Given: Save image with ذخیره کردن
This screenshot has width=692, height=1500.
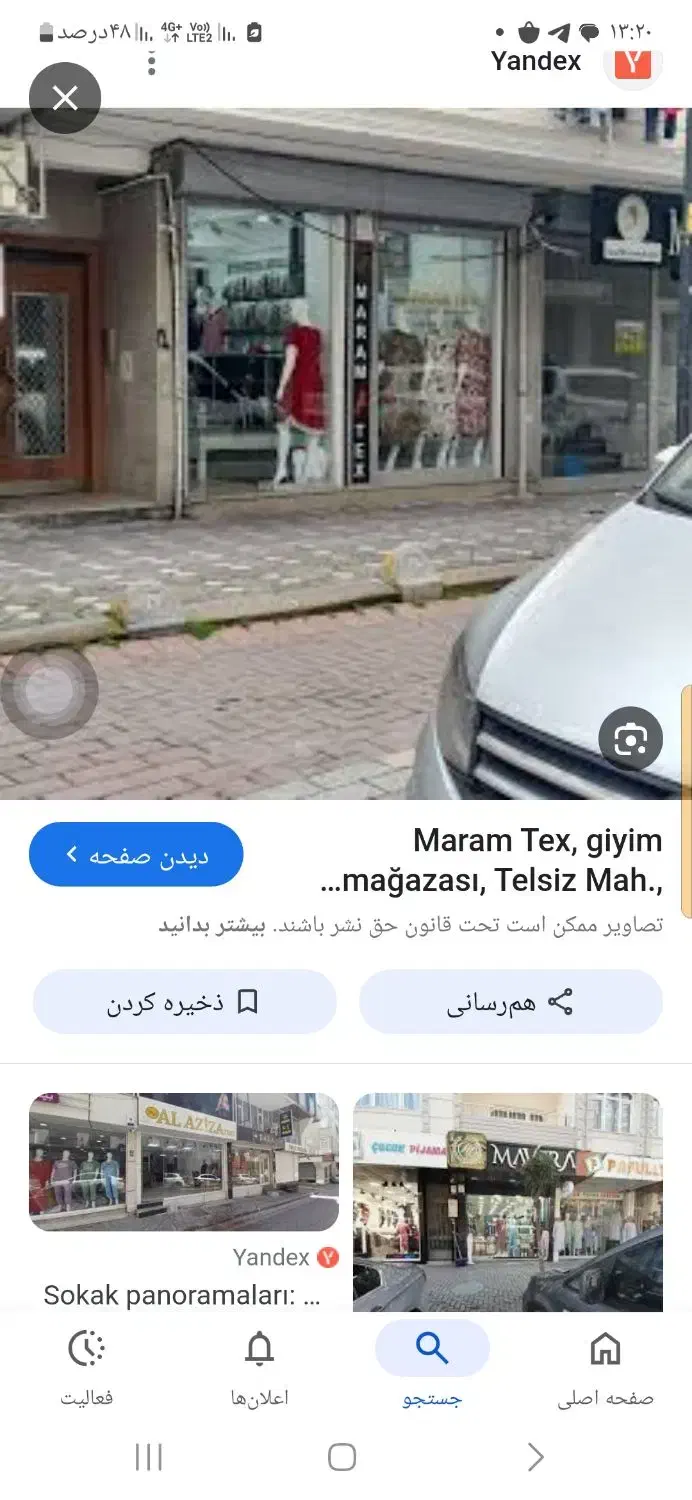Looking at the screenshot, I should 184,1002.
